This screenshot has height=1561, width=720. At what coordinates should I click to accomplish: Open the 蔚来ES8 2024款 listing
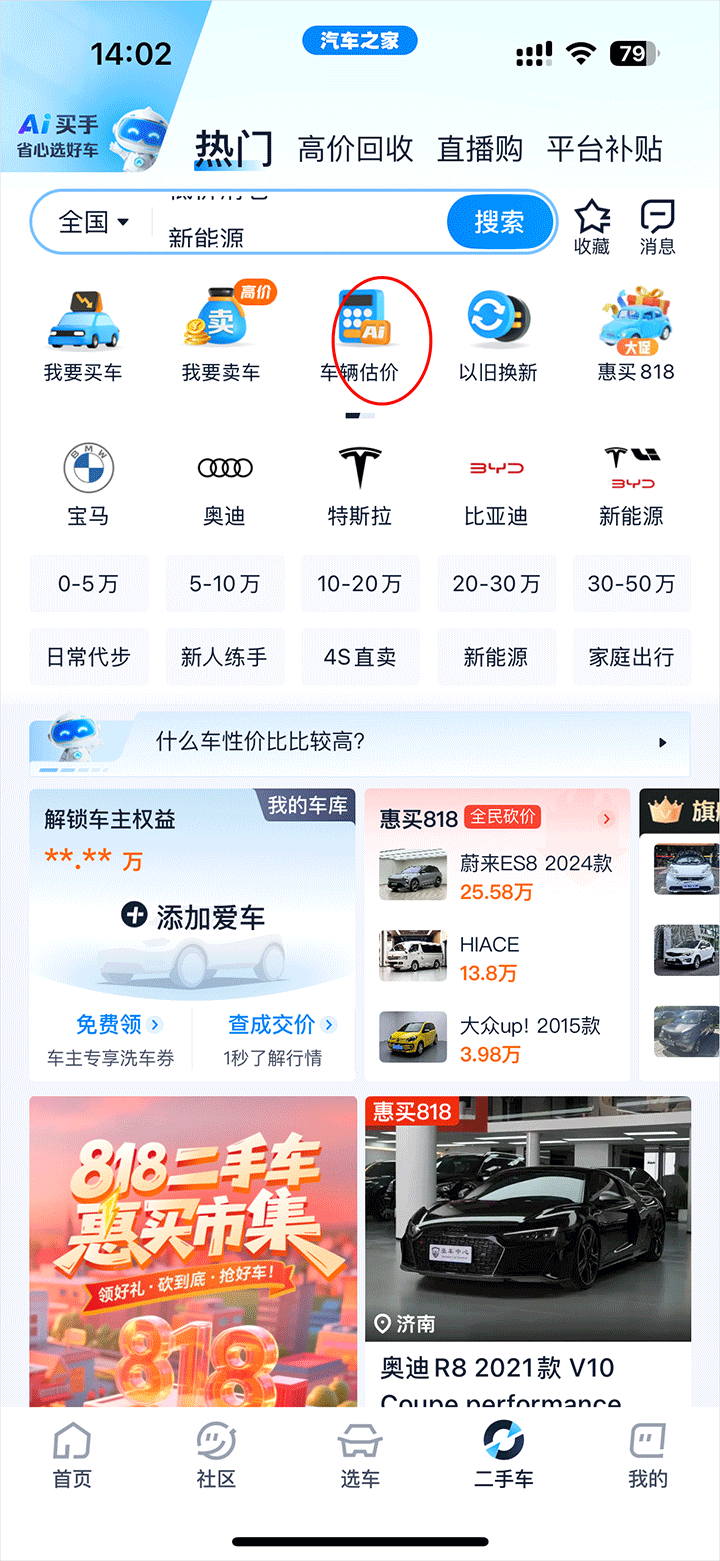point(497,875)
